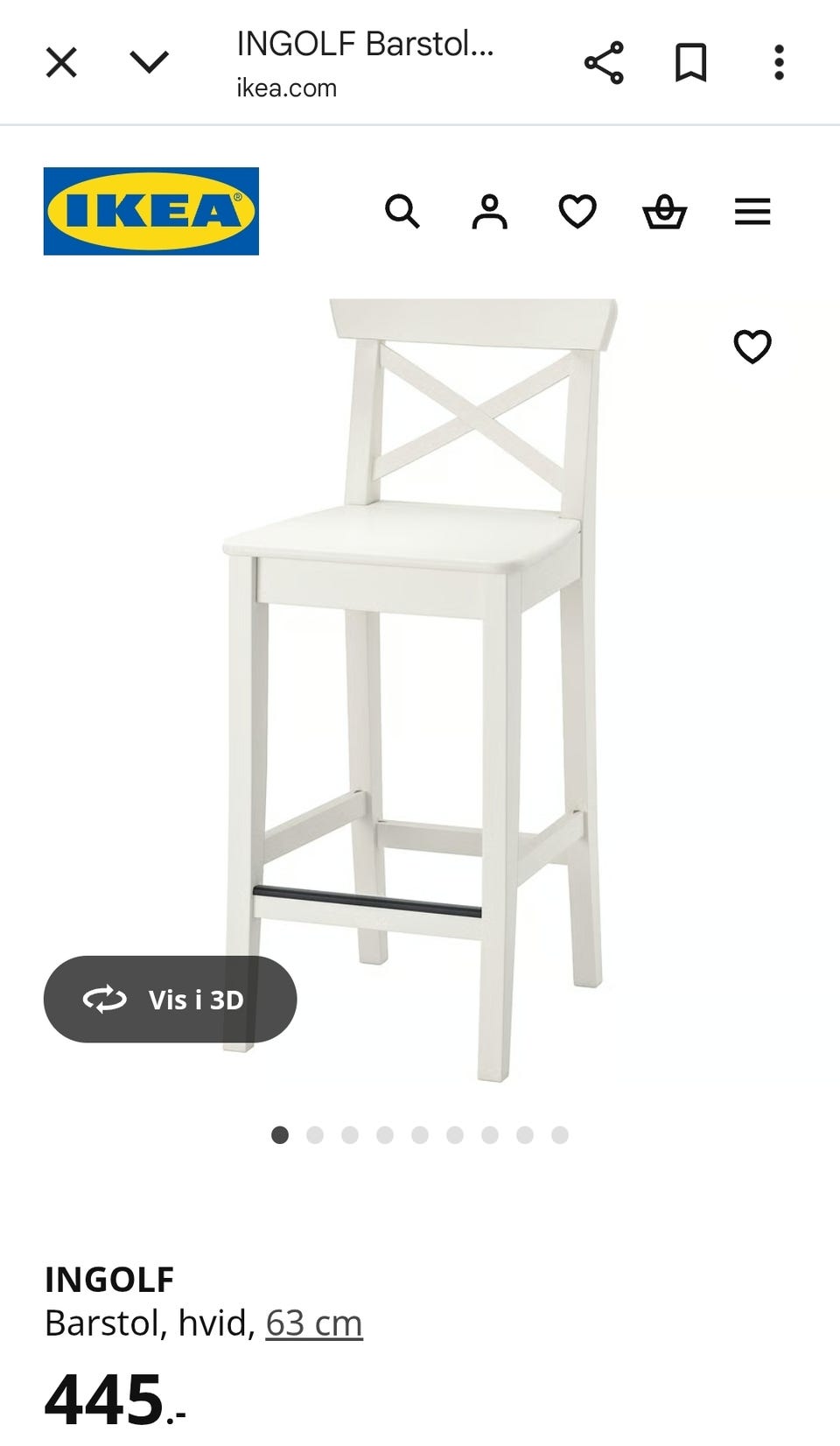Close the in-app browser tab
Viewport: 840px width, 1446px height.
61,62
